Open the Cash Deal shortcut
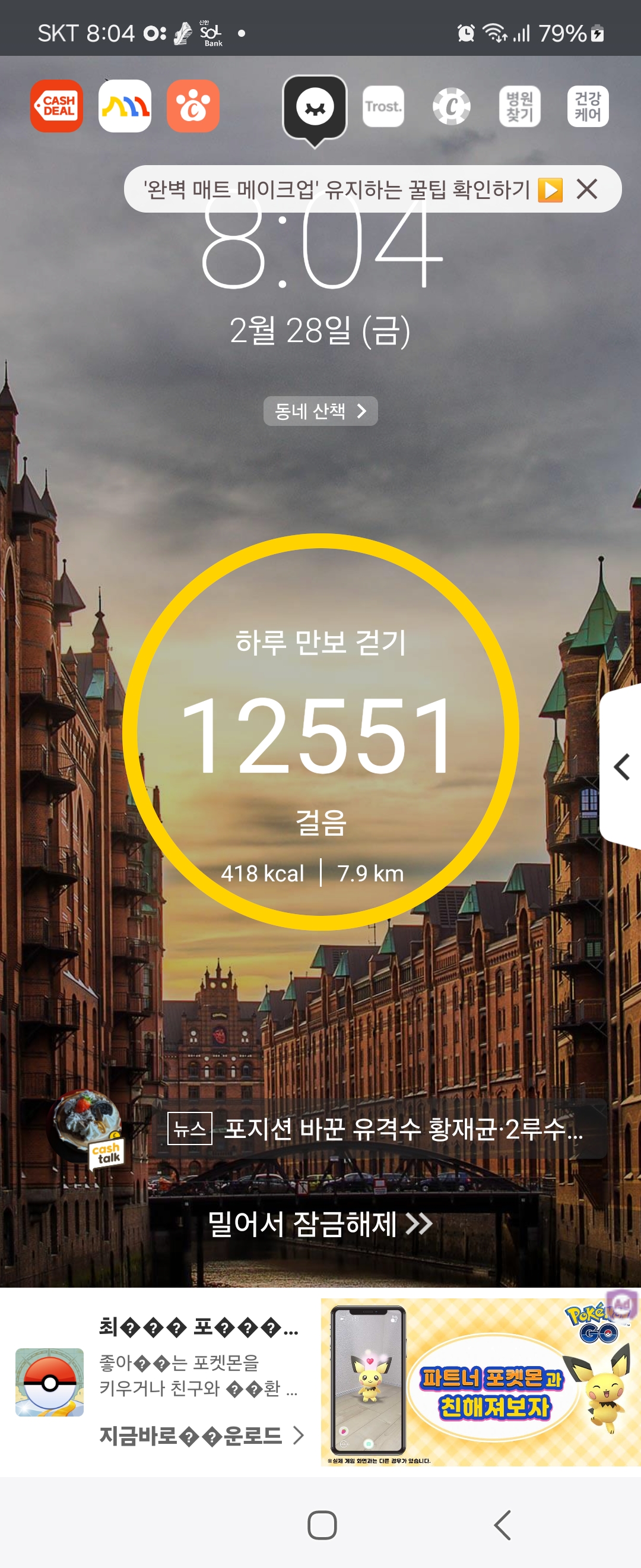This screenshot has height=1568, width=641. (x=56, y=106)
